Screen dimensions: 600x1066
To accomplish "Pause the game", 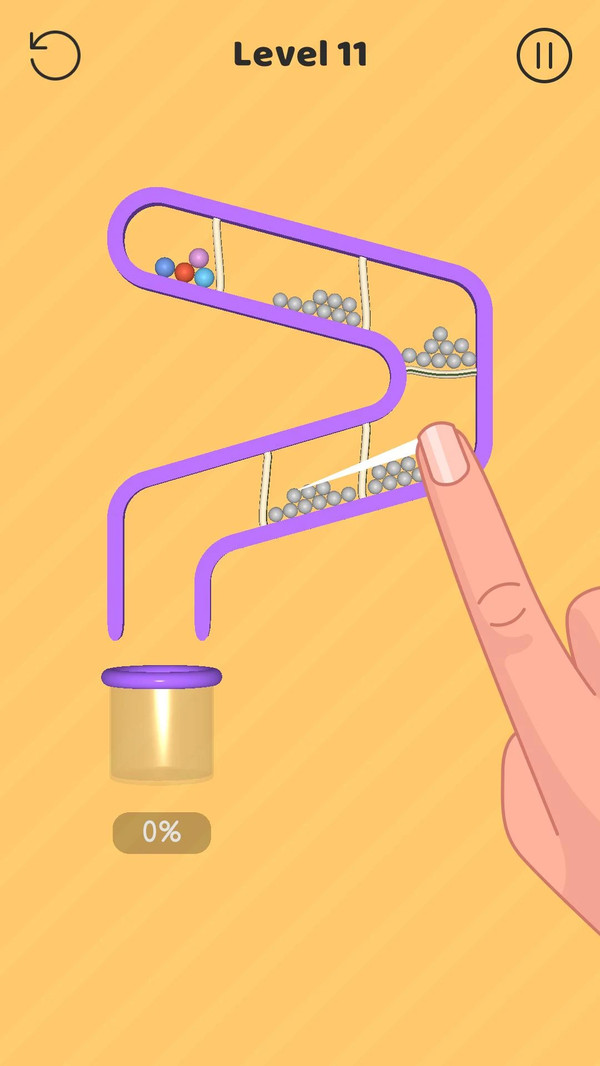I will tap(544, 55).
